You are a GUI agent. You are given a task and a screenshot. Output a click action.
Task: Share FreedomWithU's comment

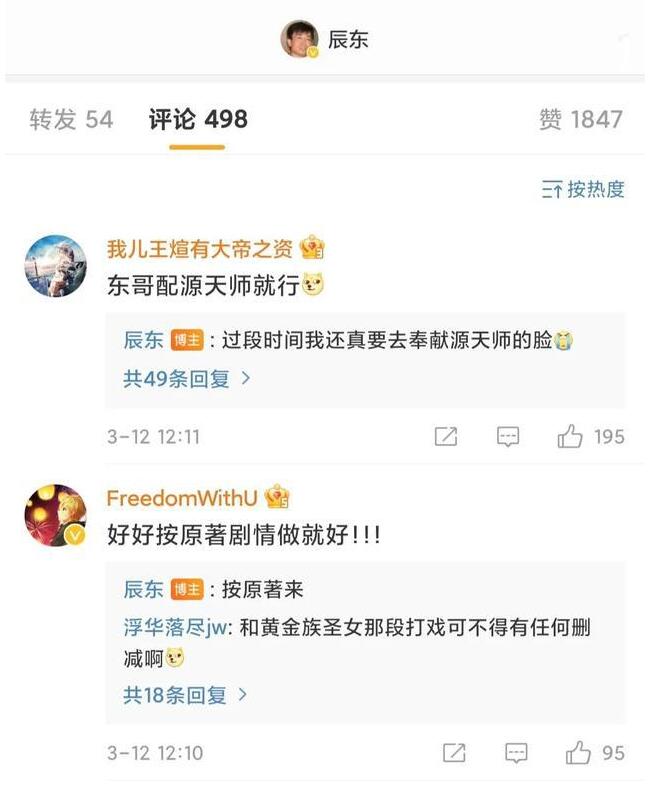(x=453, y=752)
